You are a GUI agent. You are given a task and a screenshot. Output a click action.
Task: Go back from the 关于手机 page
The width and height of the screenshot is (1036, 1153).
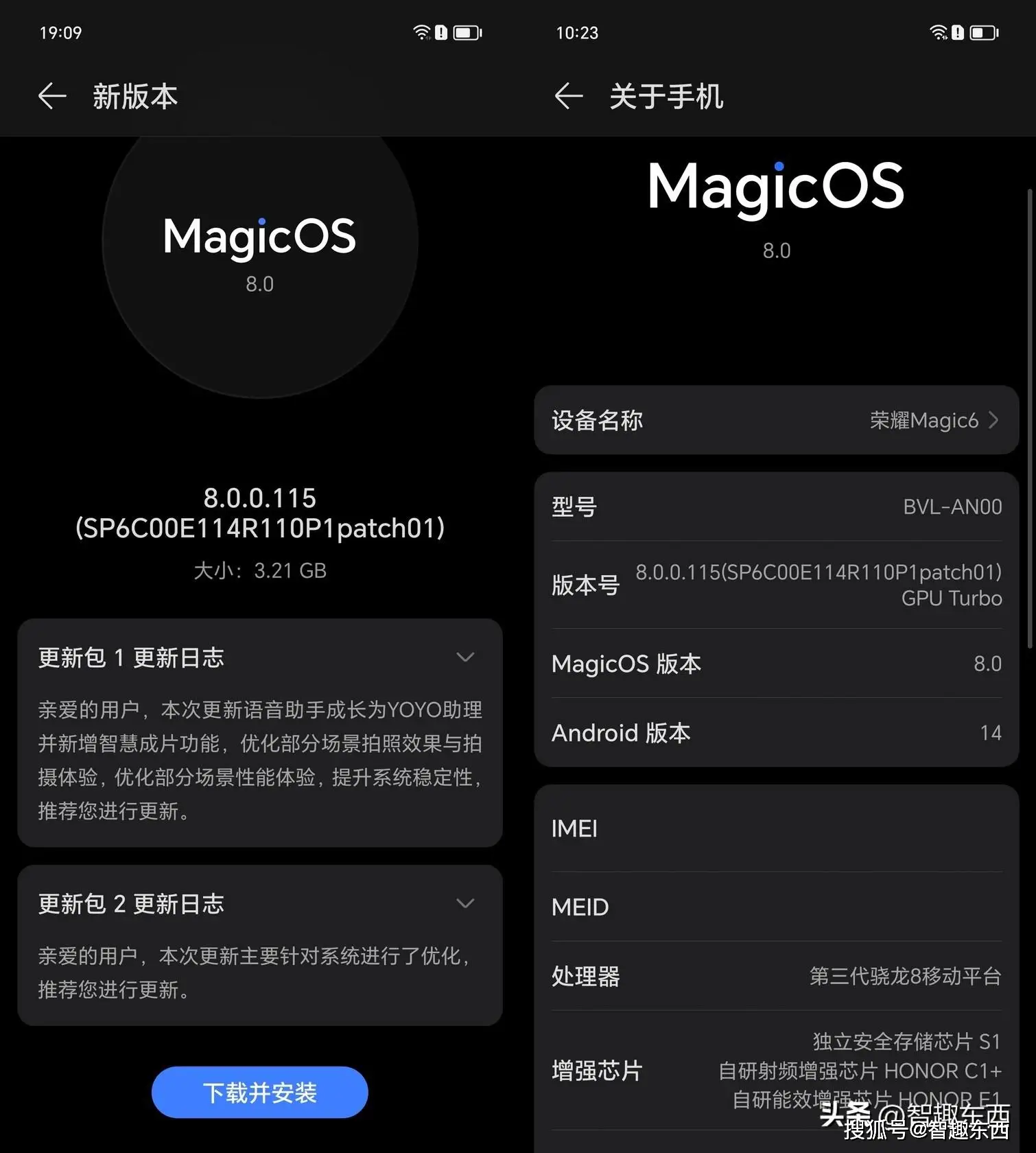569,96
